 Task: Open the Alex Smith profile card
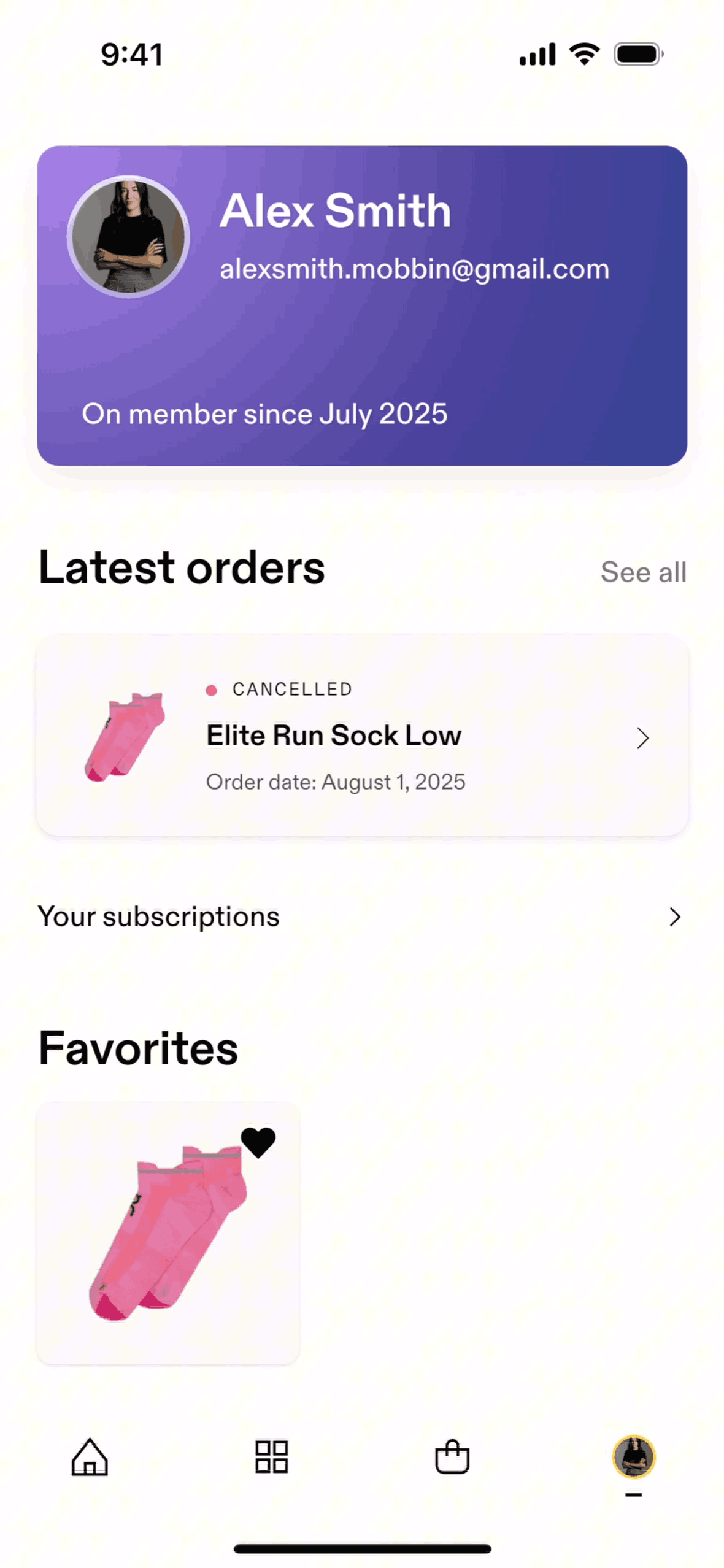pos(362,305)
